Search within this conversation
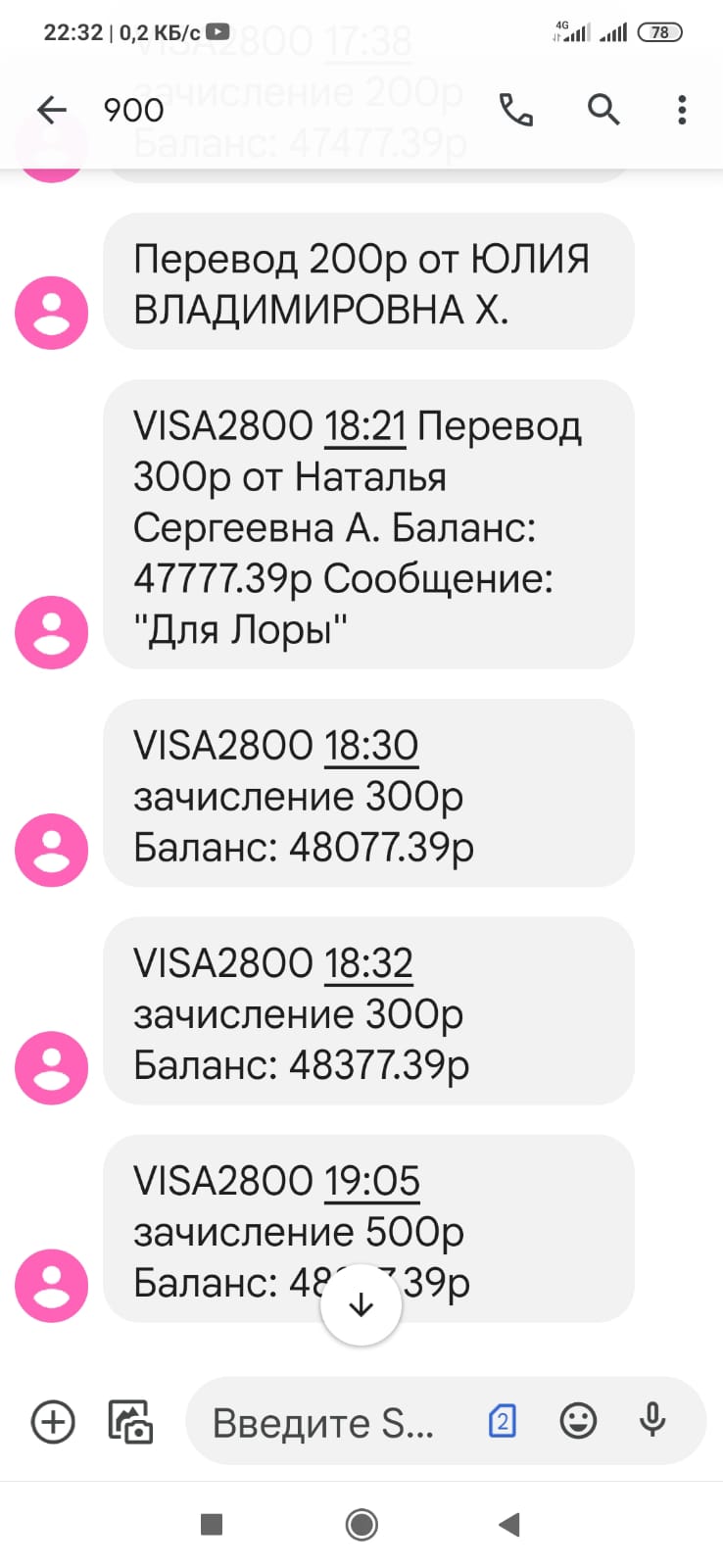 click(603, 110)
